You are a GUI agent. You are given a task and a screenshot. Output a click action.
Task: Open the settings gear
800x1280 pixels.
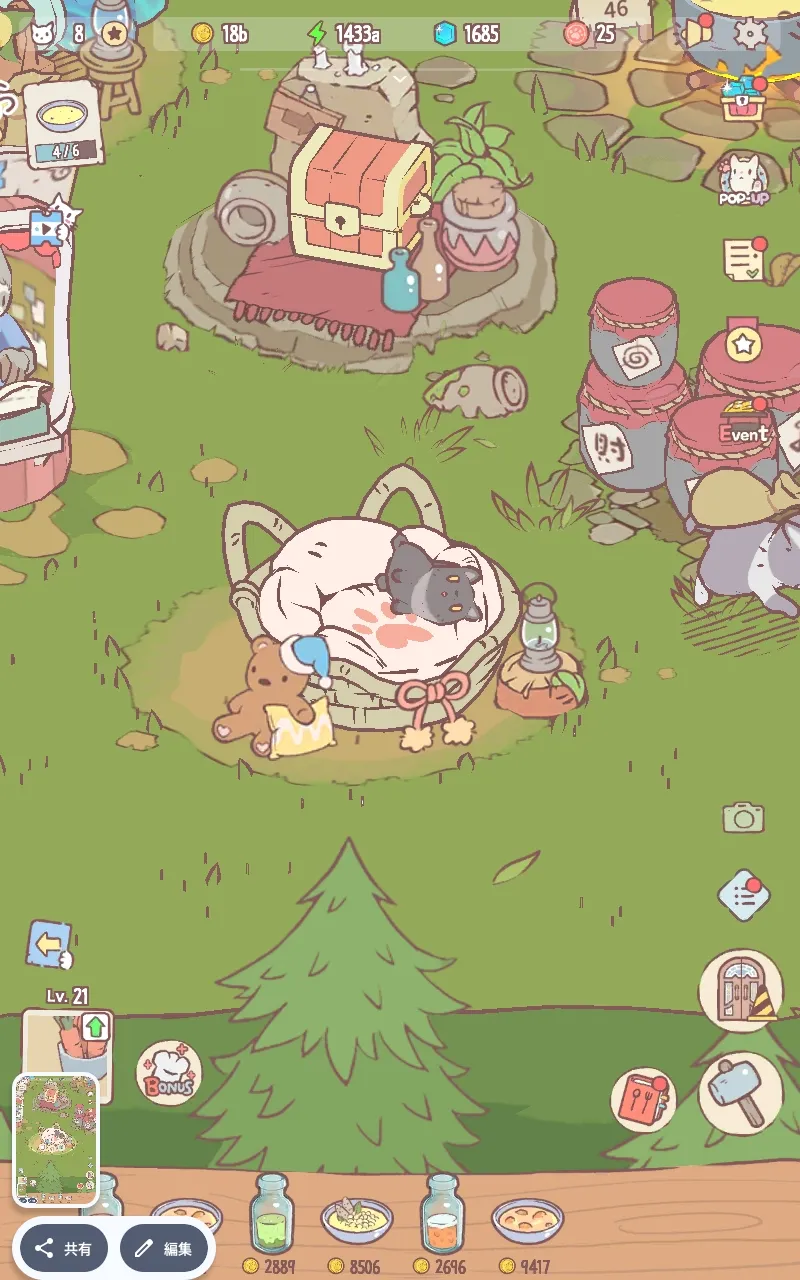pyautogui.click(x=749, y=33)
